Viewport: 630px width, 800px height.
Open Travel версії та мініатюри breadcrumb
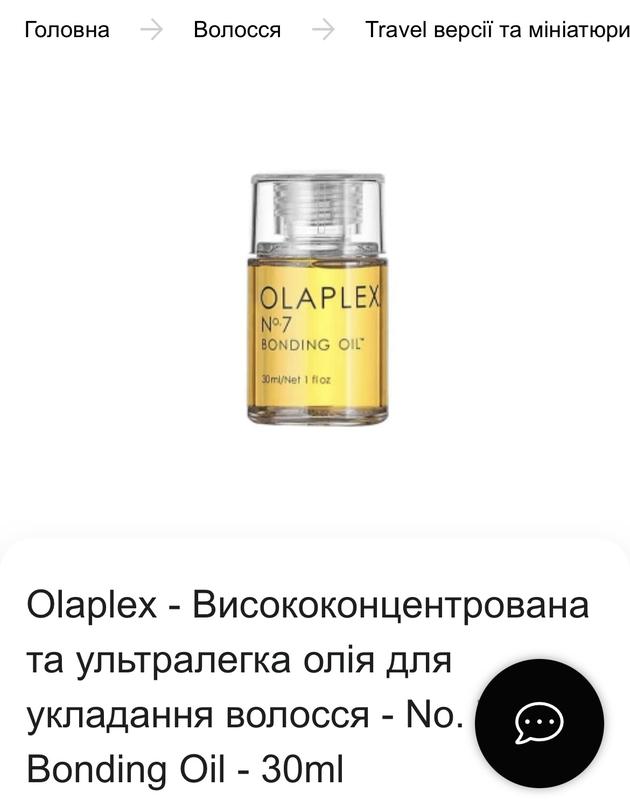click(x=497, y=30)
